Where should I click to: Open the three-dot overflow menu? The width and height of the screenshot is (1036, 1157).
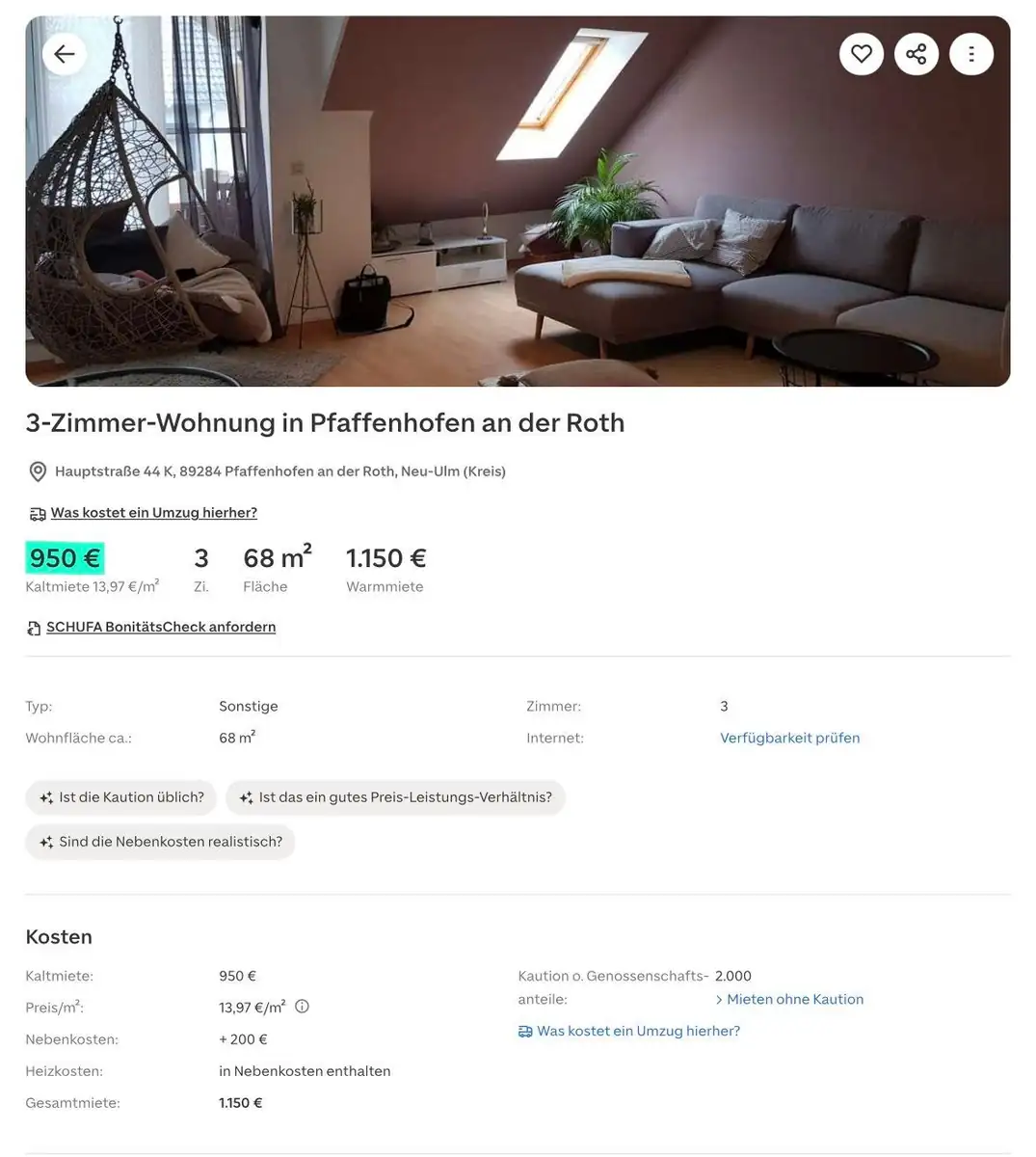coord(971,54)
